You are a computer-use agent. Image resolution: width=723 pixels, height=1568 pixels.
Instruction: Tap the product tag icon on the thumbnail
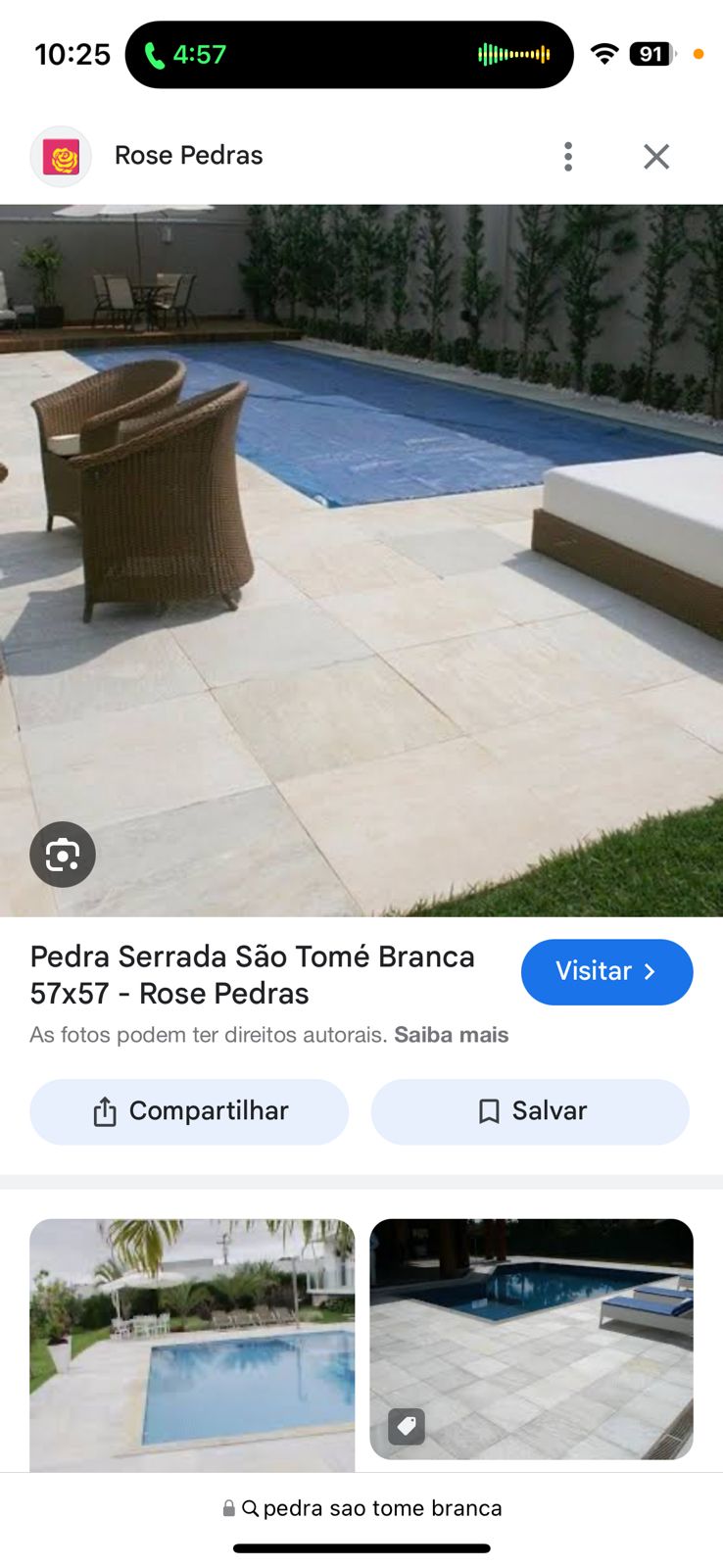(406, 1427)
